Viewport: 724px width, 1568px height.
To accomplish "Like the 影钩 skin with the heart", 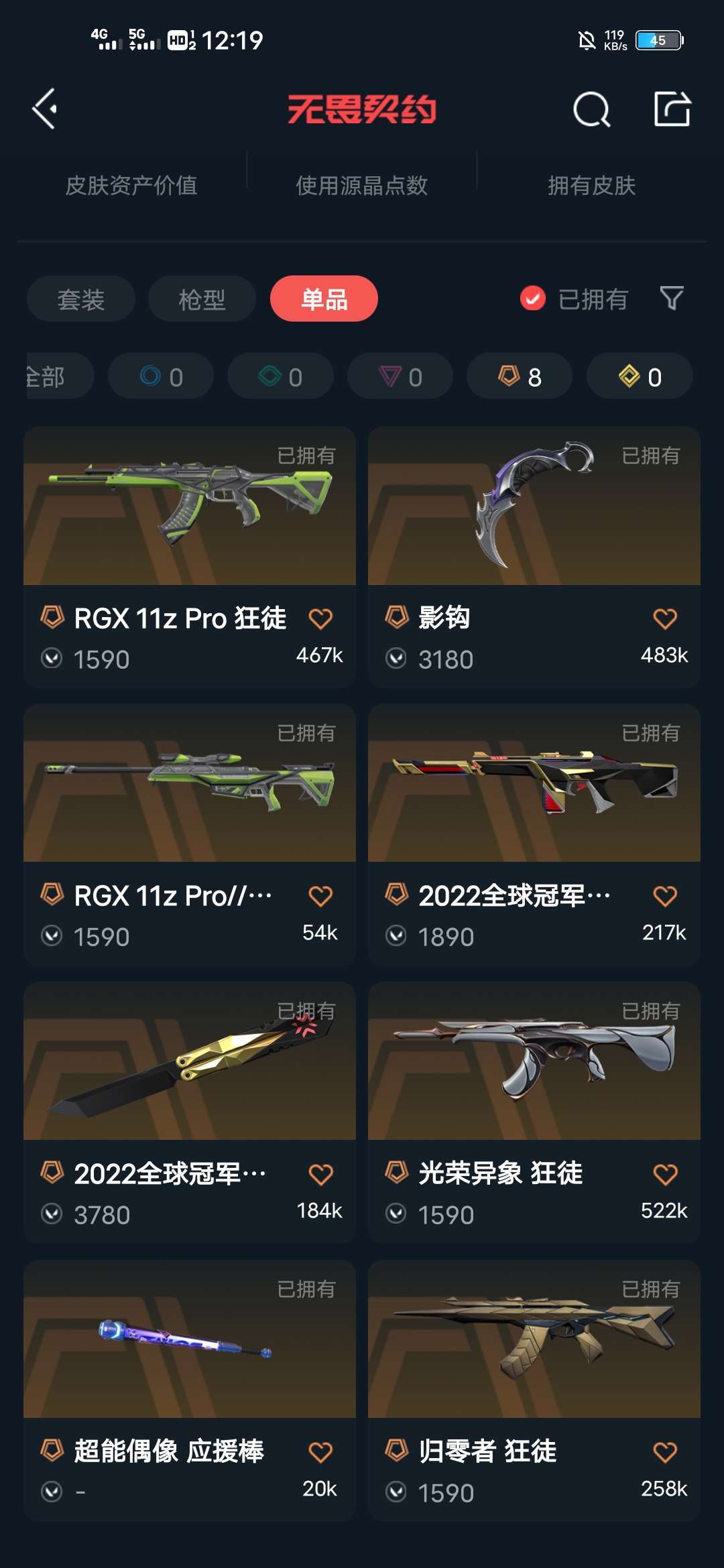I will coord(665,618).
